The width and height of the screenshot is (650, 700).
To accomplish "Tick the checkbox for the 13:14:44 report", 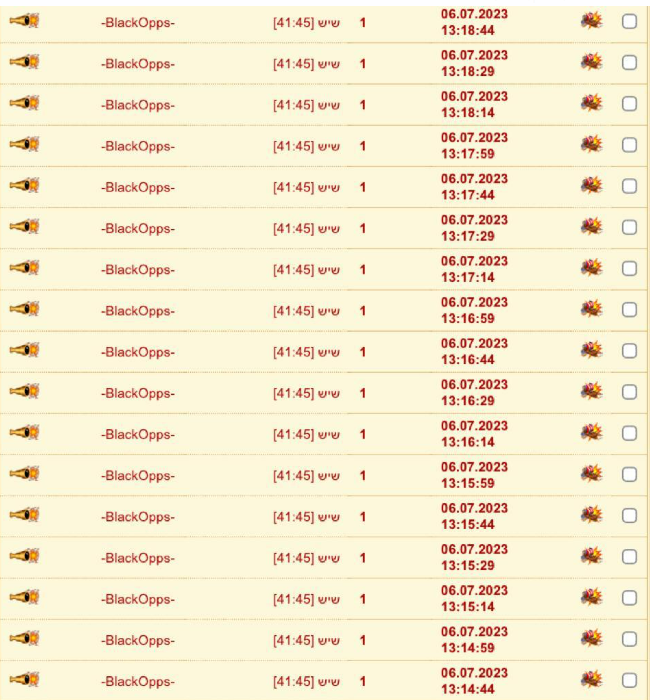I will tap(629, 680).
